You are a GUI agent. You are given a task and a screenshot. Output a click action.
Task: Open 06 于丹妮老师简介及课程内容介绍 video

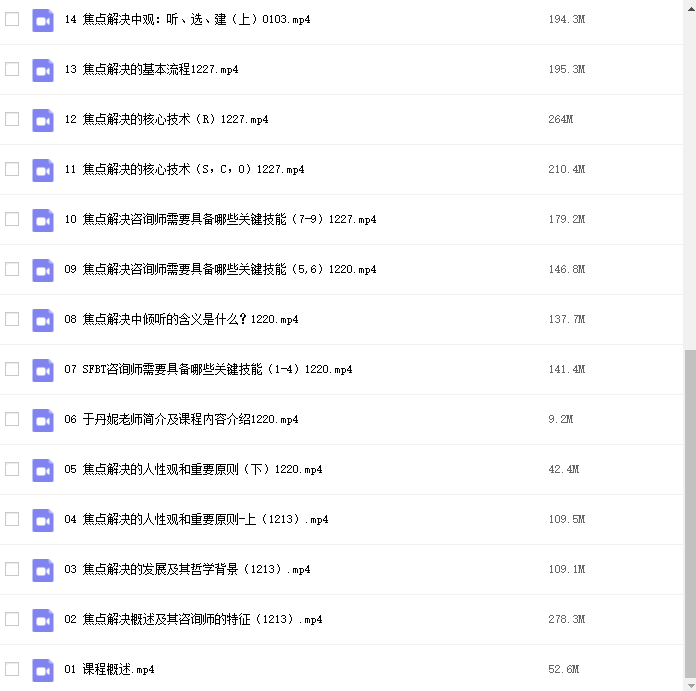(x=180, y=420)
